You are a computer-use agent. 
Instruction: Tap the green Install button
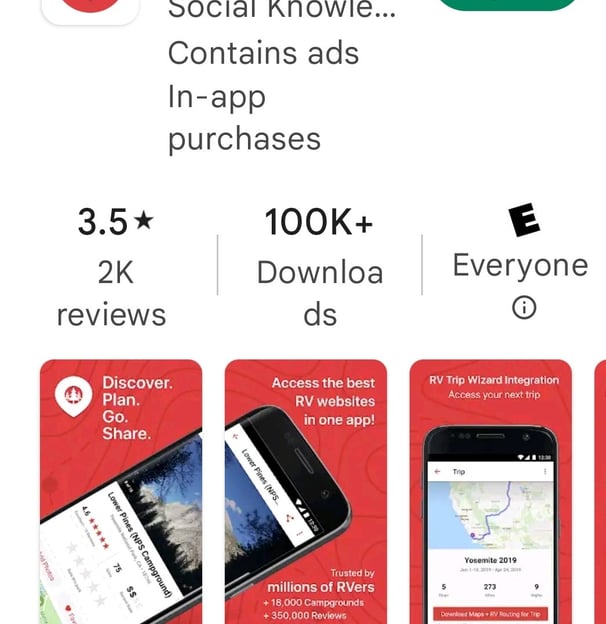coord(507,4)
